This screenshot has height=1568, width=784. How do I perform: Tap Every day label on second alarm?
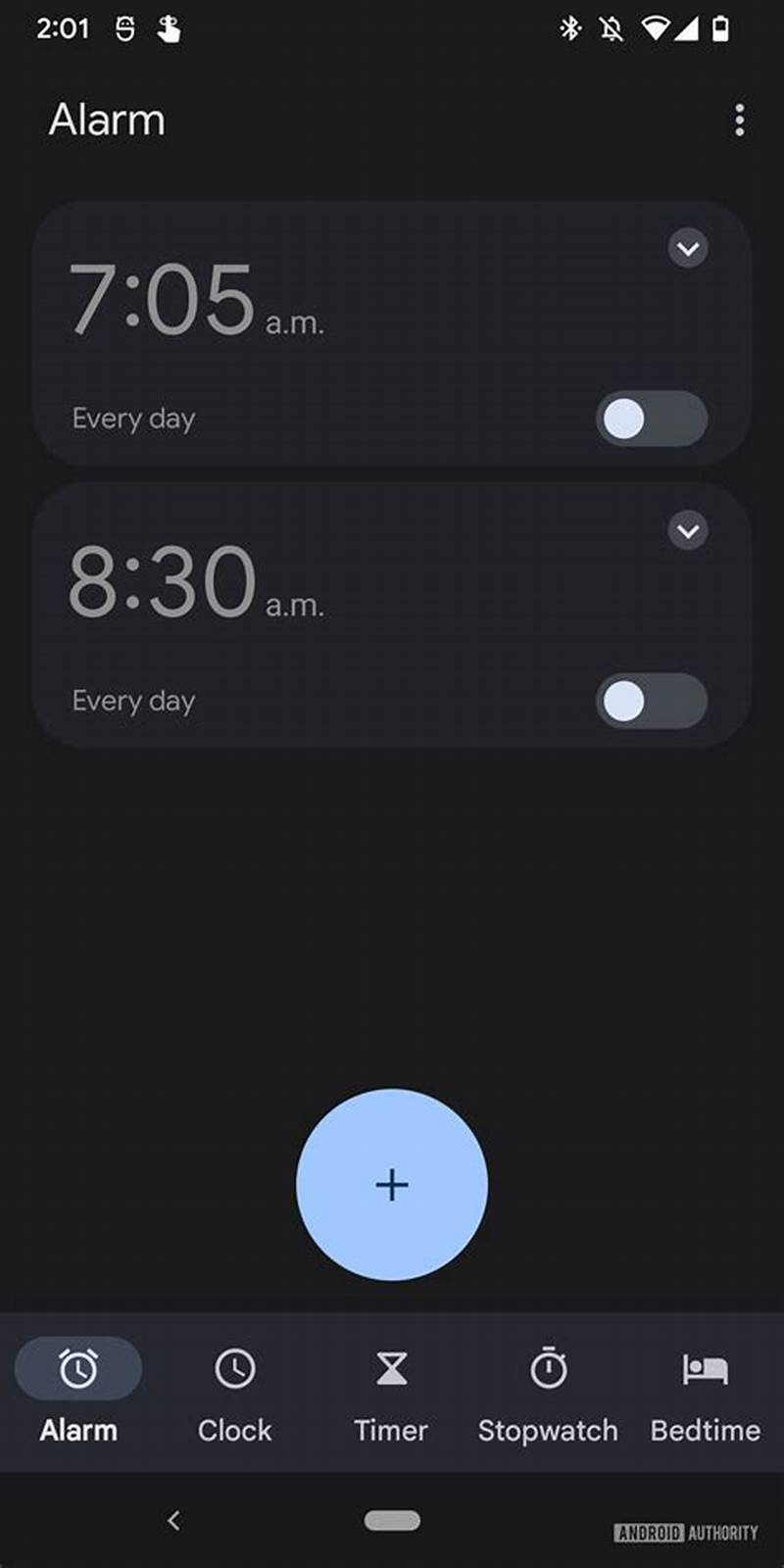click(x=132, y=701)
